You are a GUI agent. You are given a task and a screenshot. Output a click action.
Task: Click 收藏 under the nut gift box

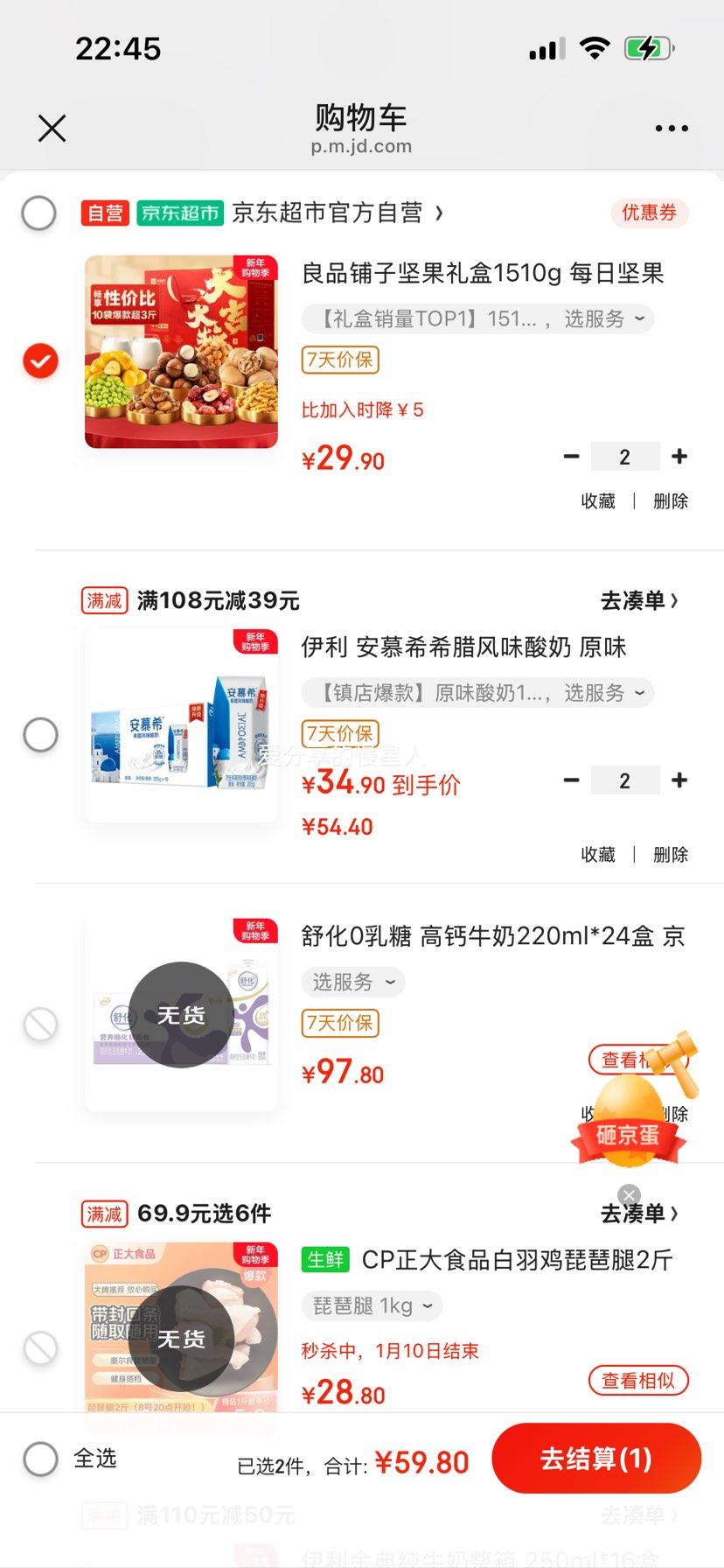click(598, 500)
